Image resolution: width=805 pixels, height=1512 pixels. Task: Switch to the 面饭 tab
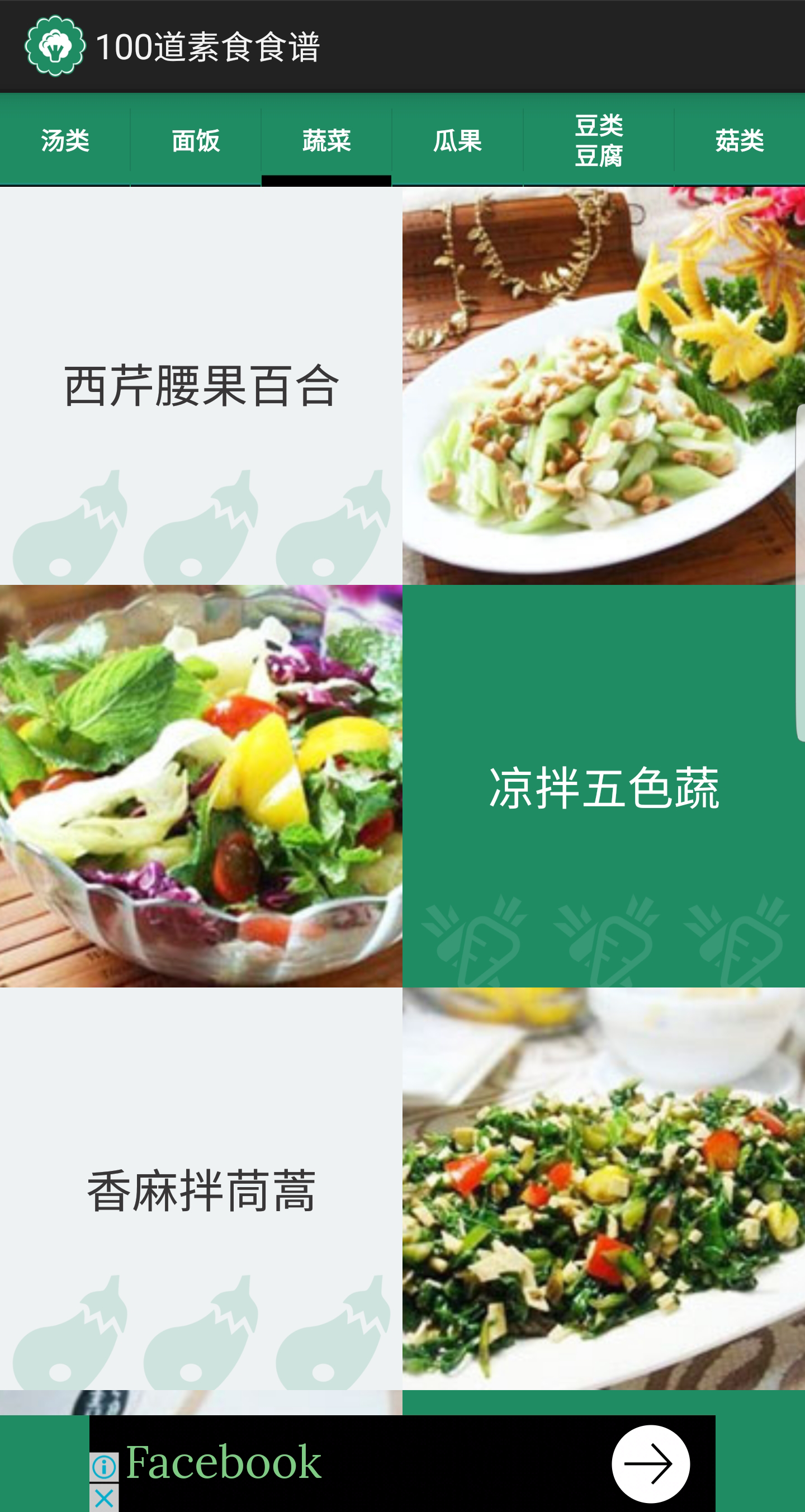[x=196, y=141]
